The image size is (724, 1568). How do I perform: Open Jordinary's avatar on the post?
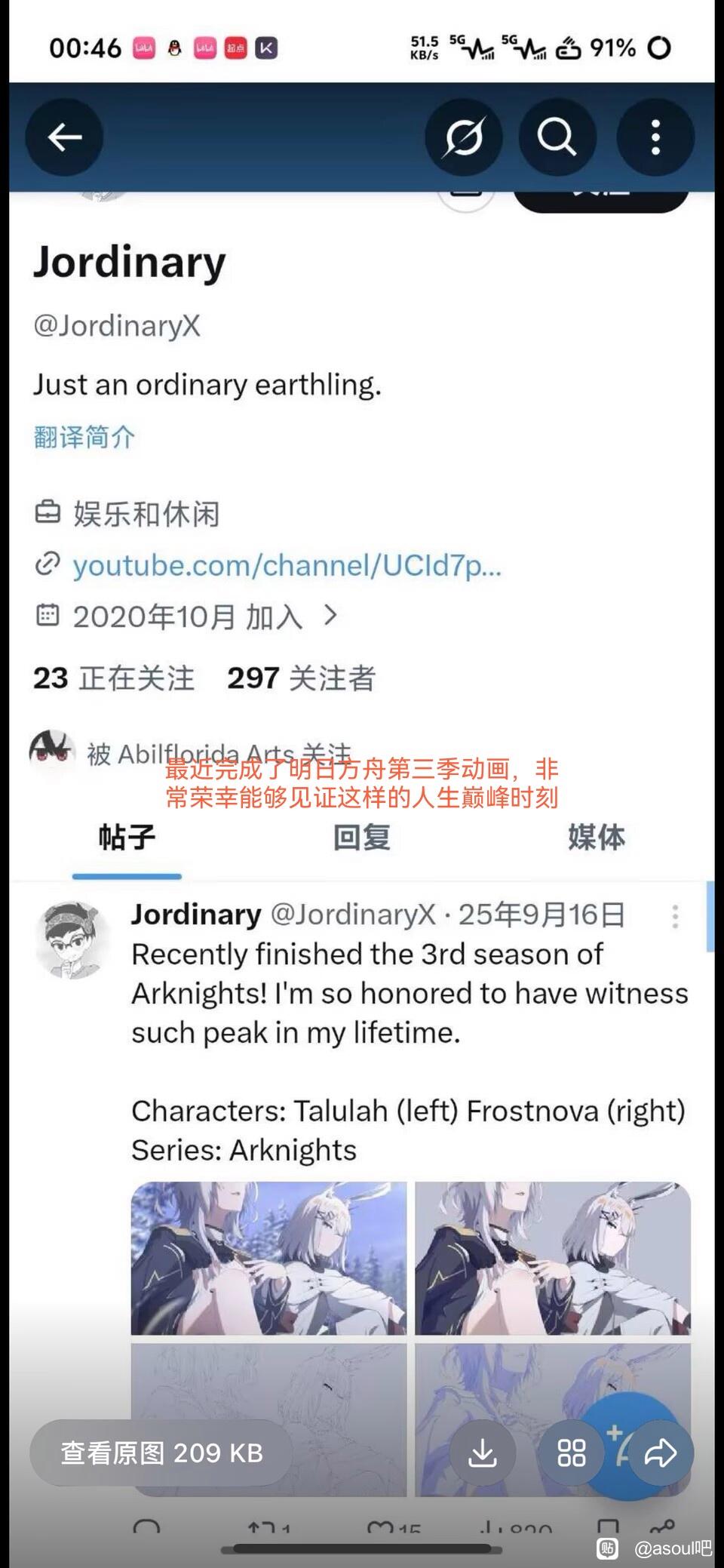coord(72,940)
